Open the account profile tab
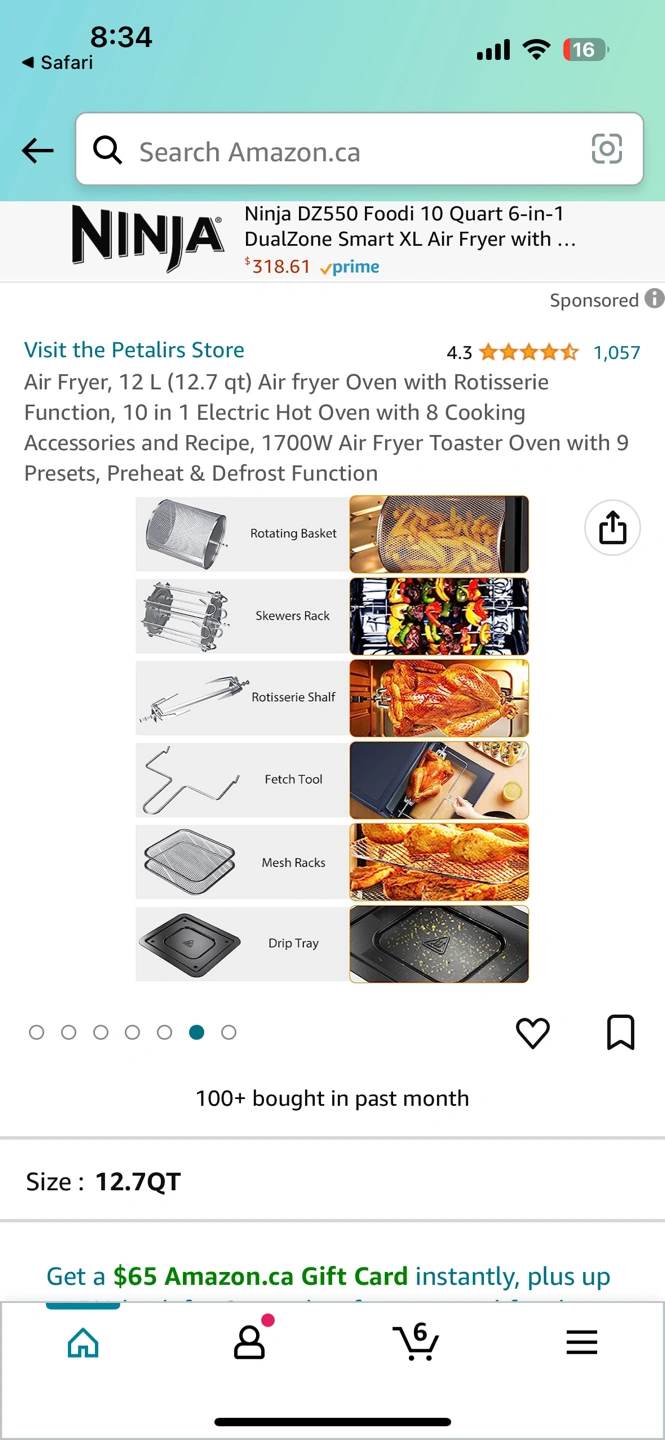 250,1341
